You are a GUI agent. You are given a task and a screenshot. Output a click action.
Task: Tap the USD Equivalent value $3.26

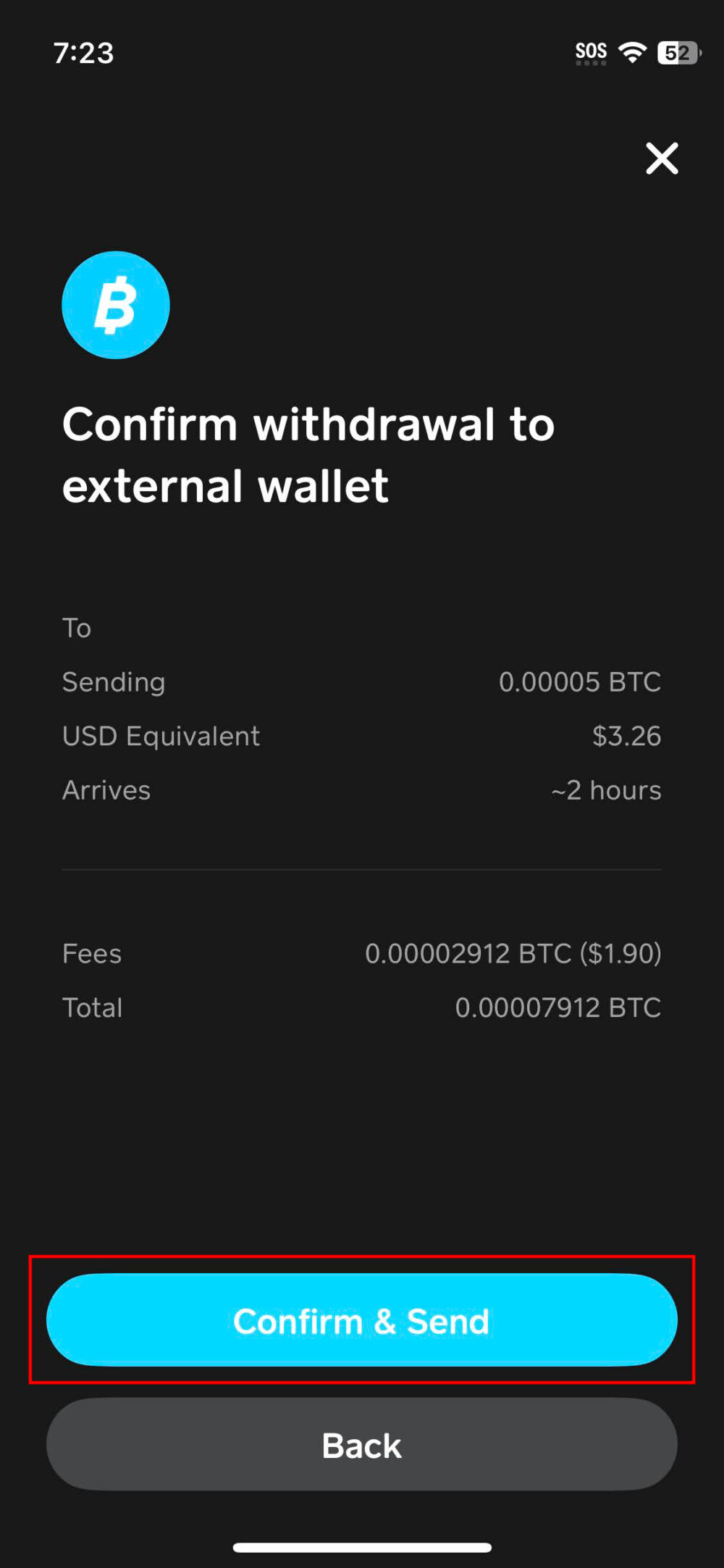point(627,736)
